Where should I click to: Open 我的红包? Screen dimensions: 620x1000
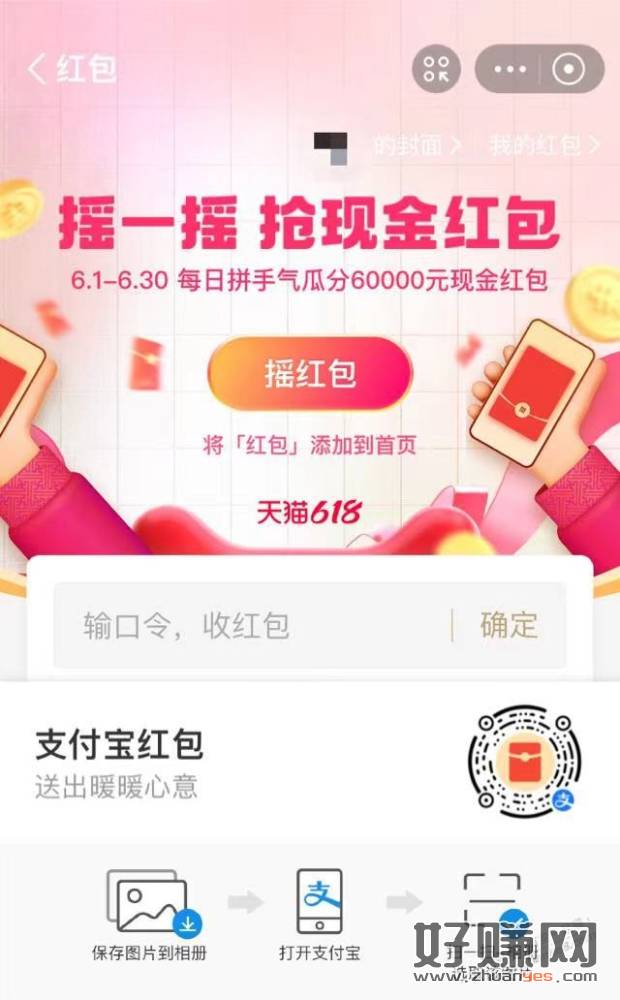click(543, 145)
